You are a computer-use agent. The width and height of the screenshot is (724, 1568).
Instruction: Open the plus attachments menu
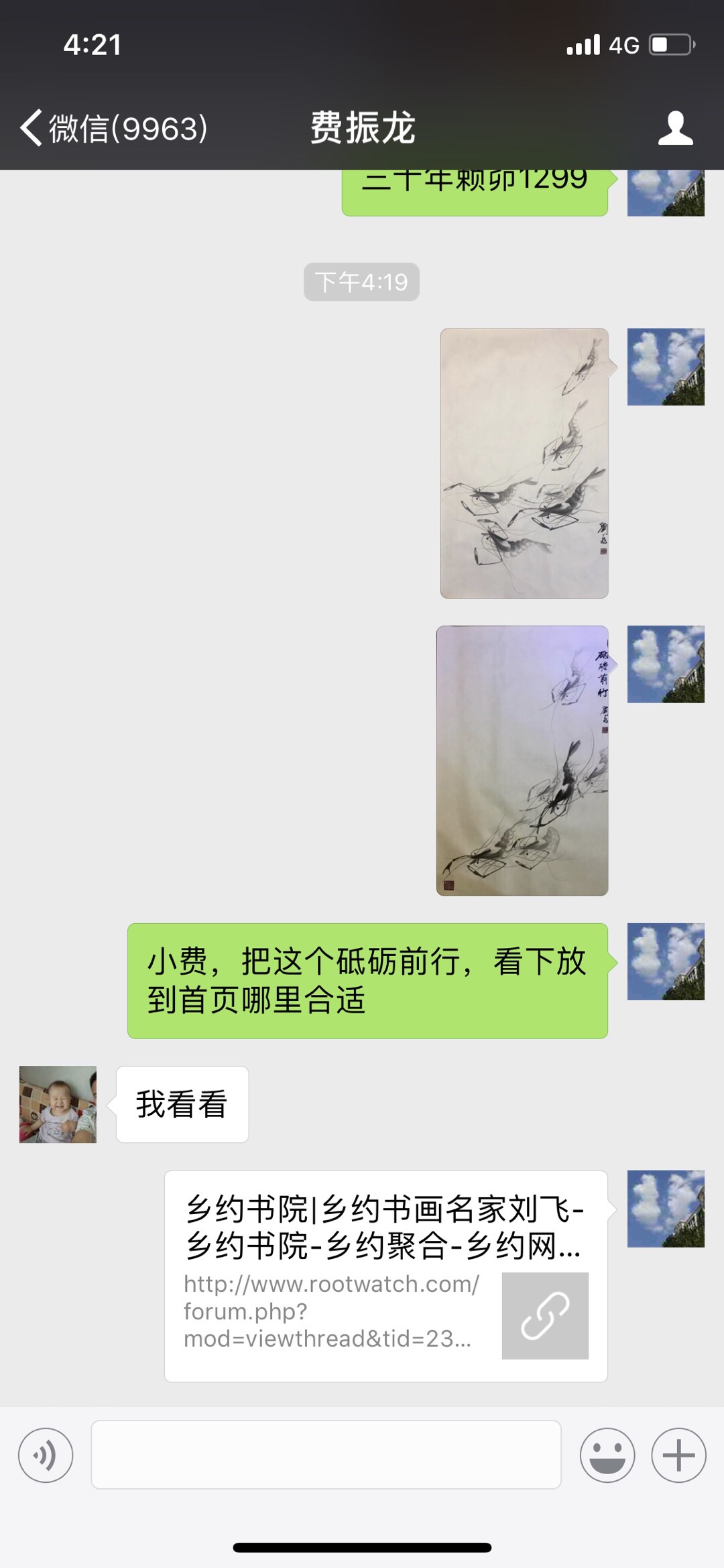click(678, 1455)
